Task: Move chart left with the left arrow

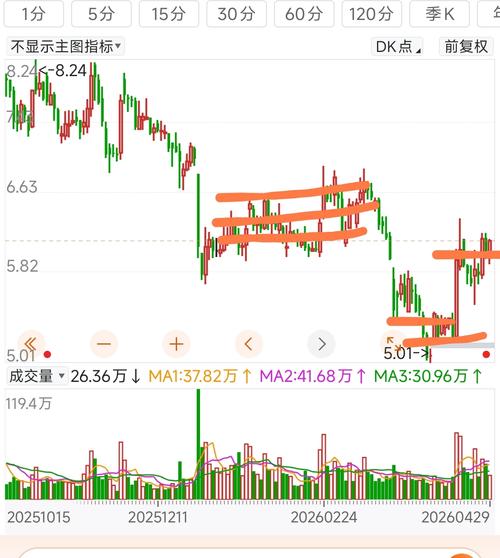Action: (249, 344)
